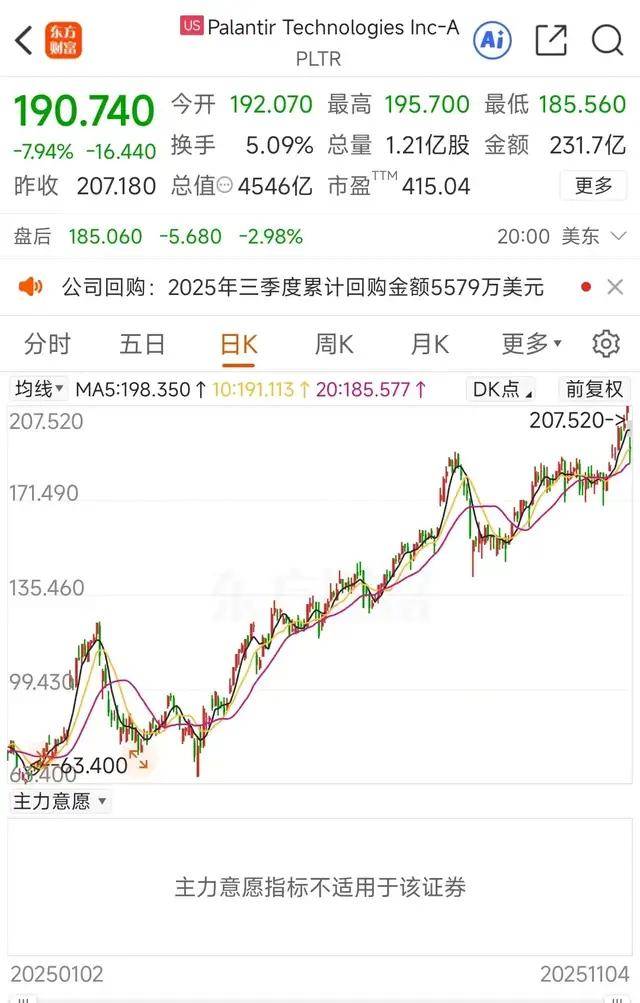Open the search magnifier
The height and width of the screenshot is (1003, 640).
(607, 40)
